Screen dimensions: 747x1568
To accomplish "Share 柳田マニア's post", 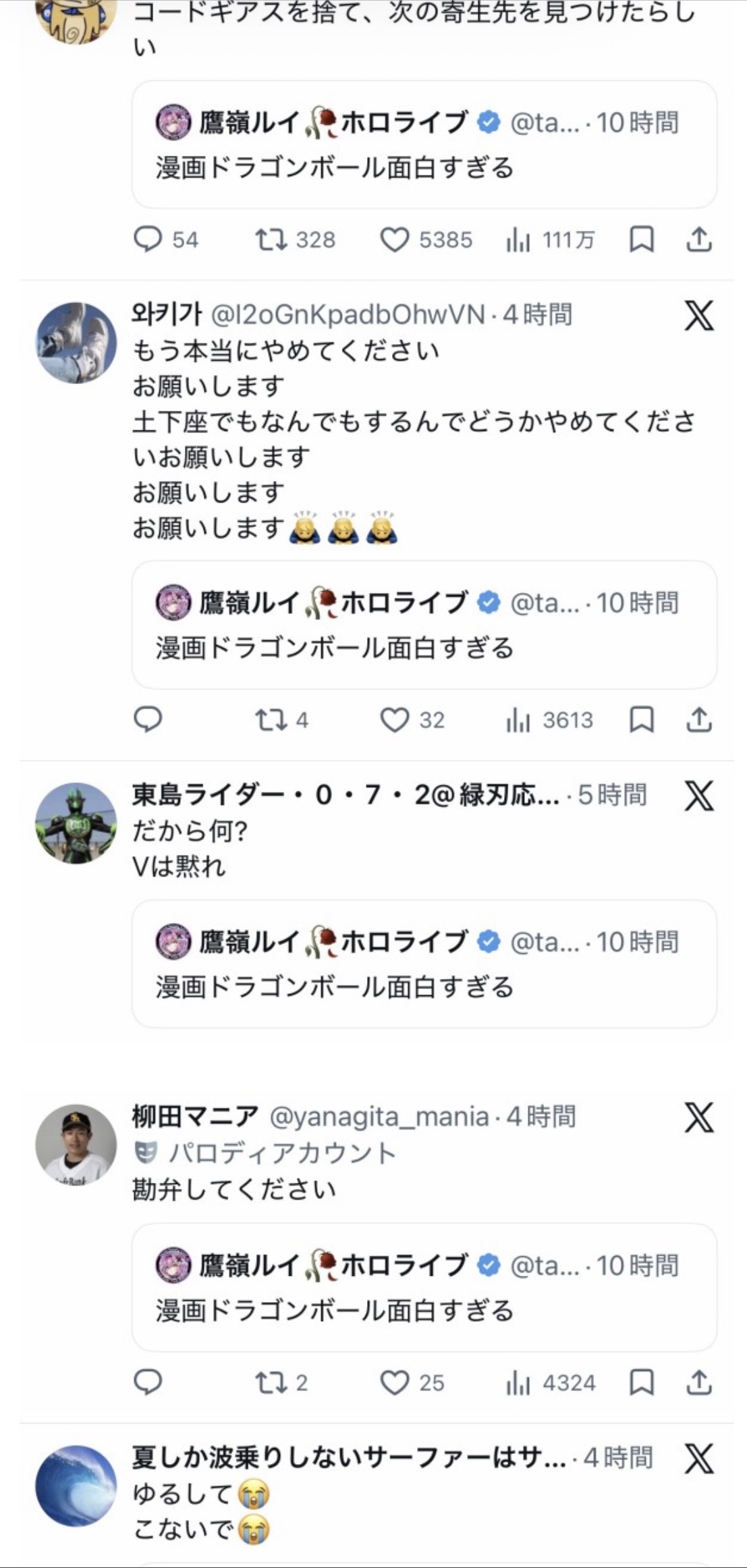I will pos(699,1383).
